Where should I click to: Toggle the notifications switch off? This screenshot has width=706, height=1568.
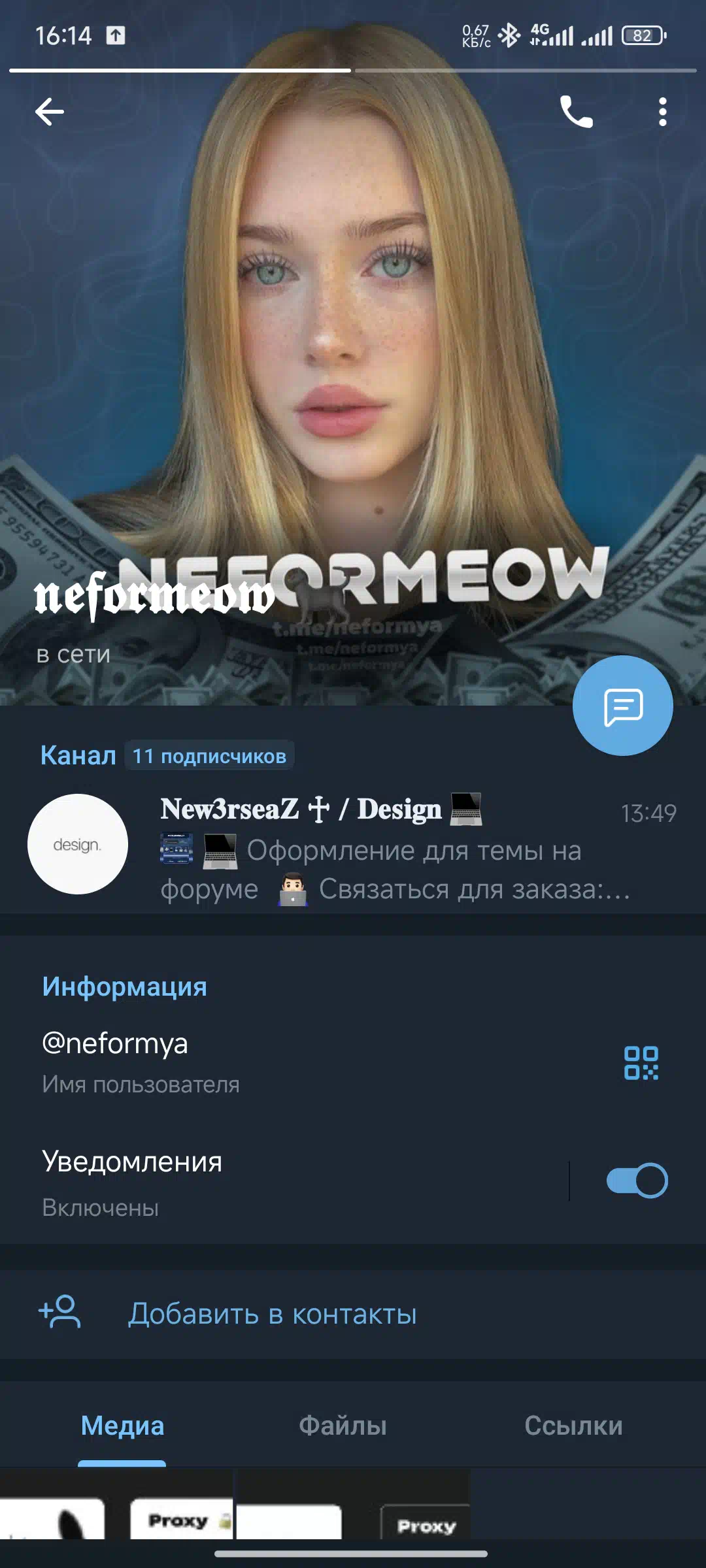pos(637,1181)
